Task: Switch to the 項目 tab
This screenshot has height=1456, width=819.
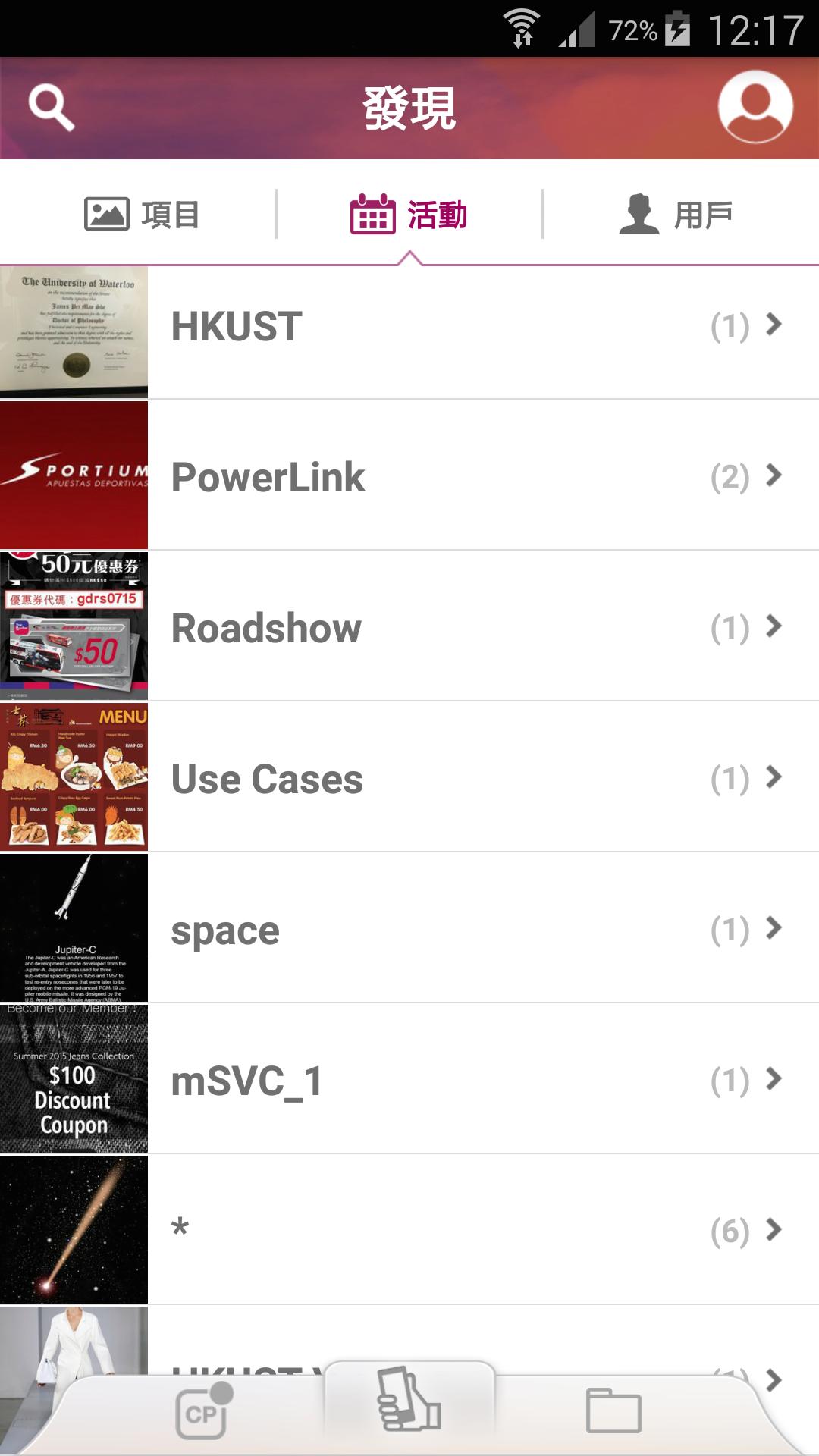Action: coord(142,215)
